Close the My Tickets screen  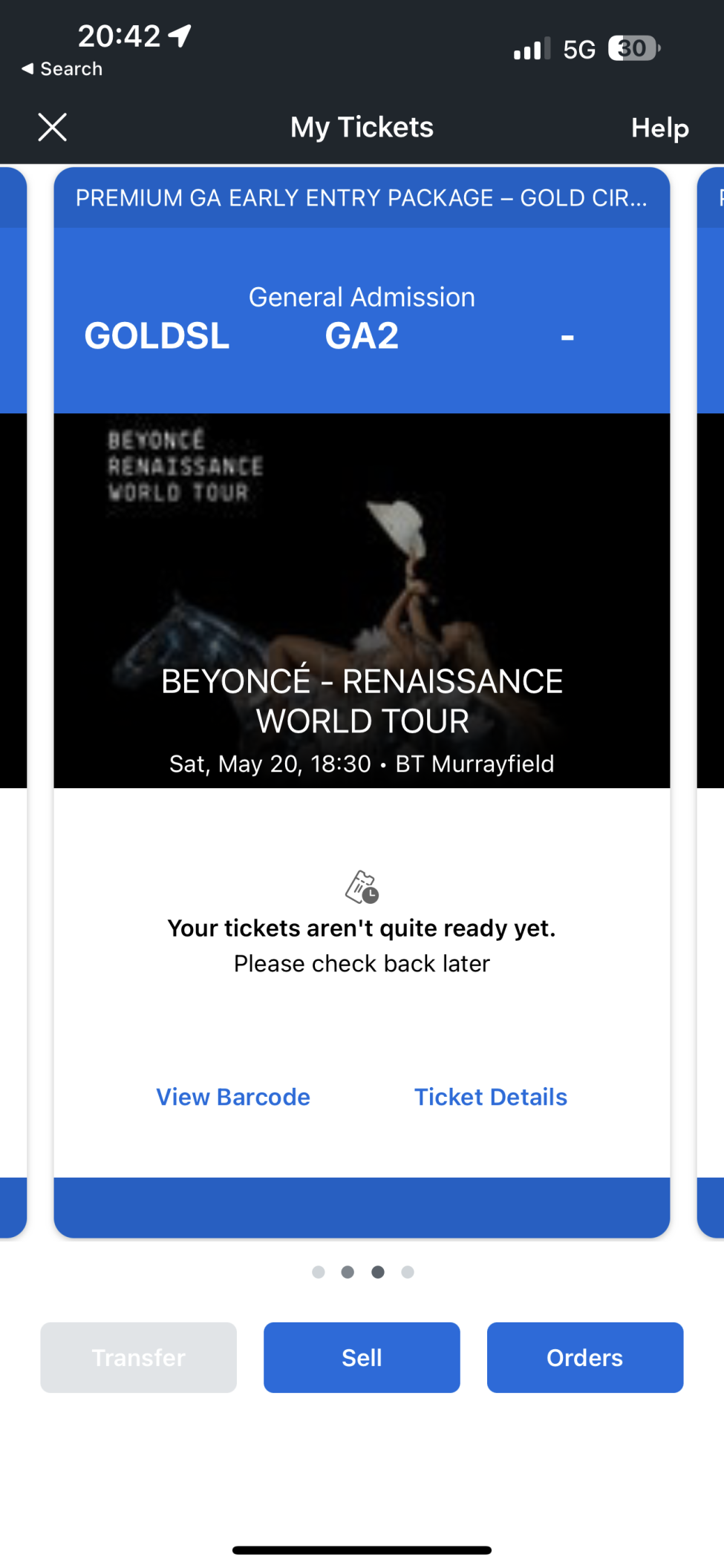point(52,127)
